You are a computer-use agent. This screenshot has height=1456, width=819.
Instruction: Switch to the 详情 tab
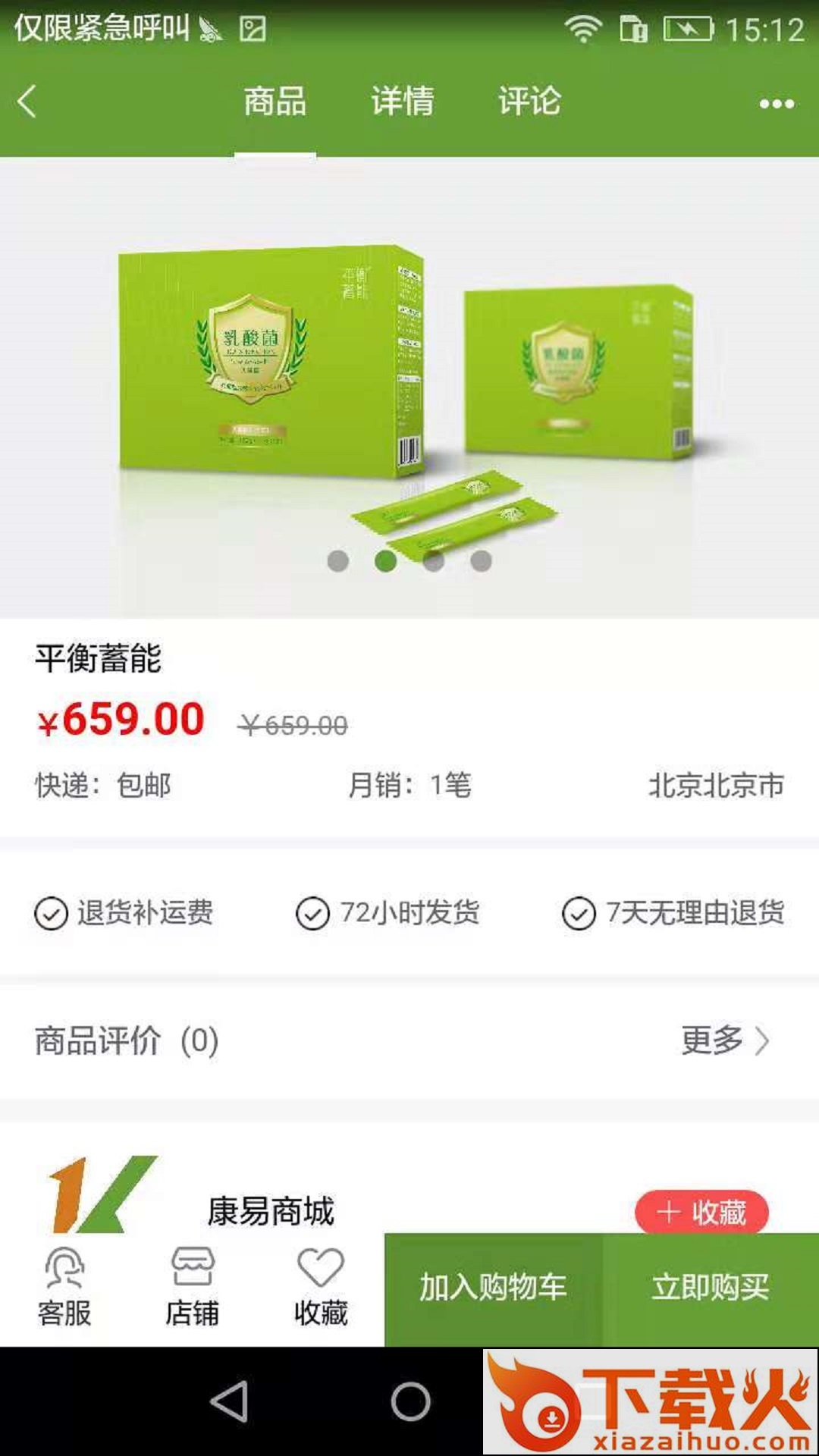point(402,102)
